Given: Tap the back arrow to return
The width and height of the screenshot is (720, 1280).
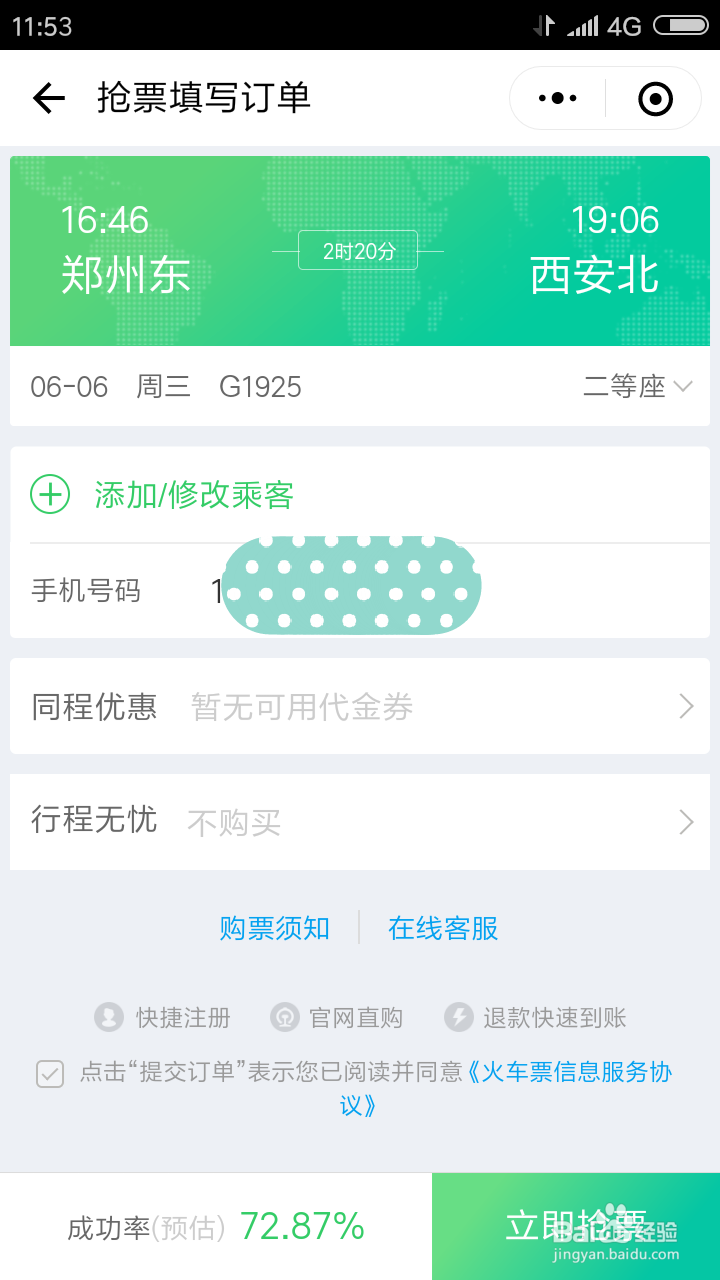Looking at the screenshot, I should (x=48, y=98).
